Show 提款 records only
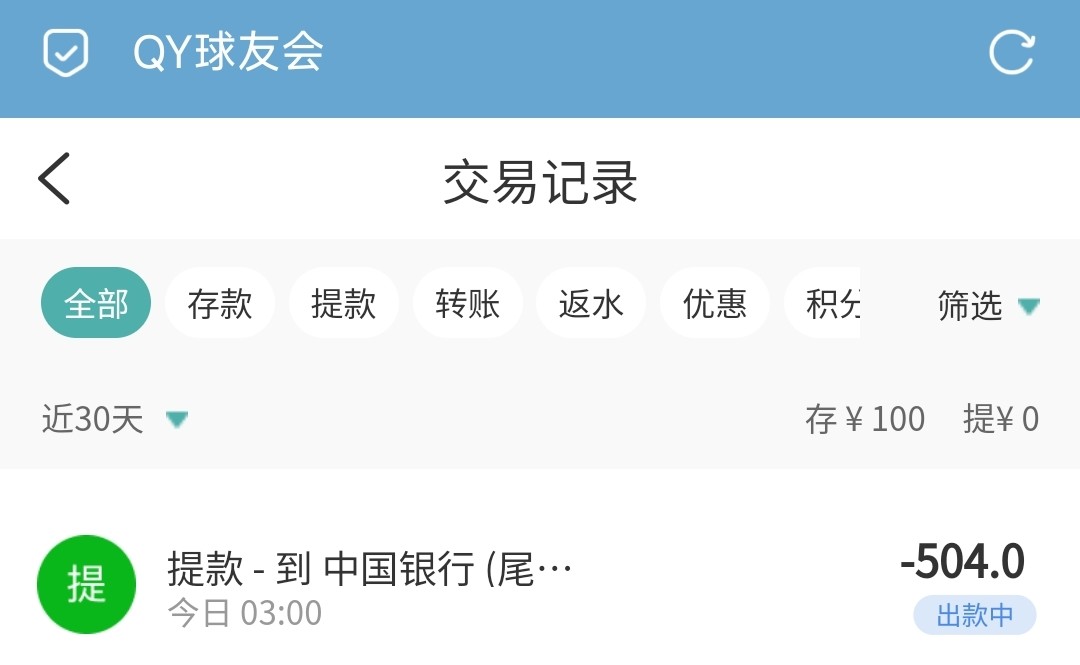This screenshot has height=665, width=1080. 344,304
